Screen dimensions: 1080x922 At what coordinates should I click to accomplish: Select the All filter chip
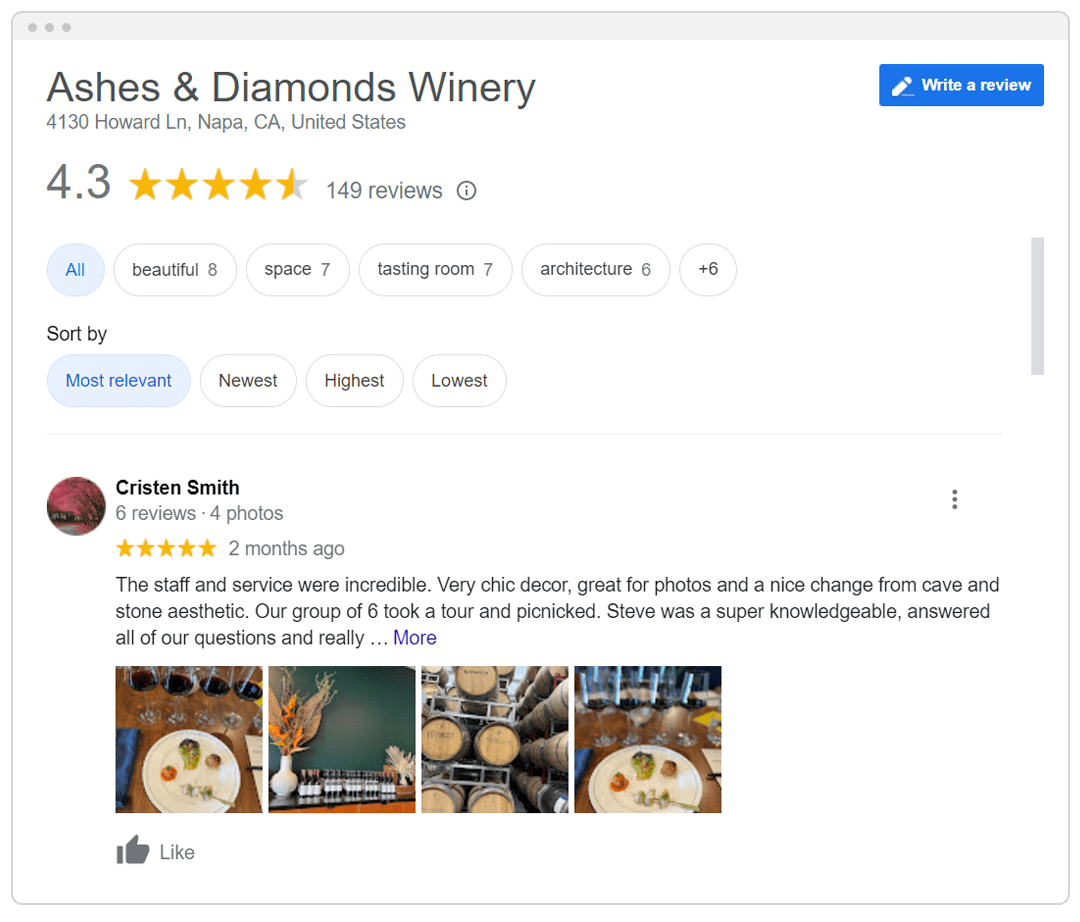point(75,270)
